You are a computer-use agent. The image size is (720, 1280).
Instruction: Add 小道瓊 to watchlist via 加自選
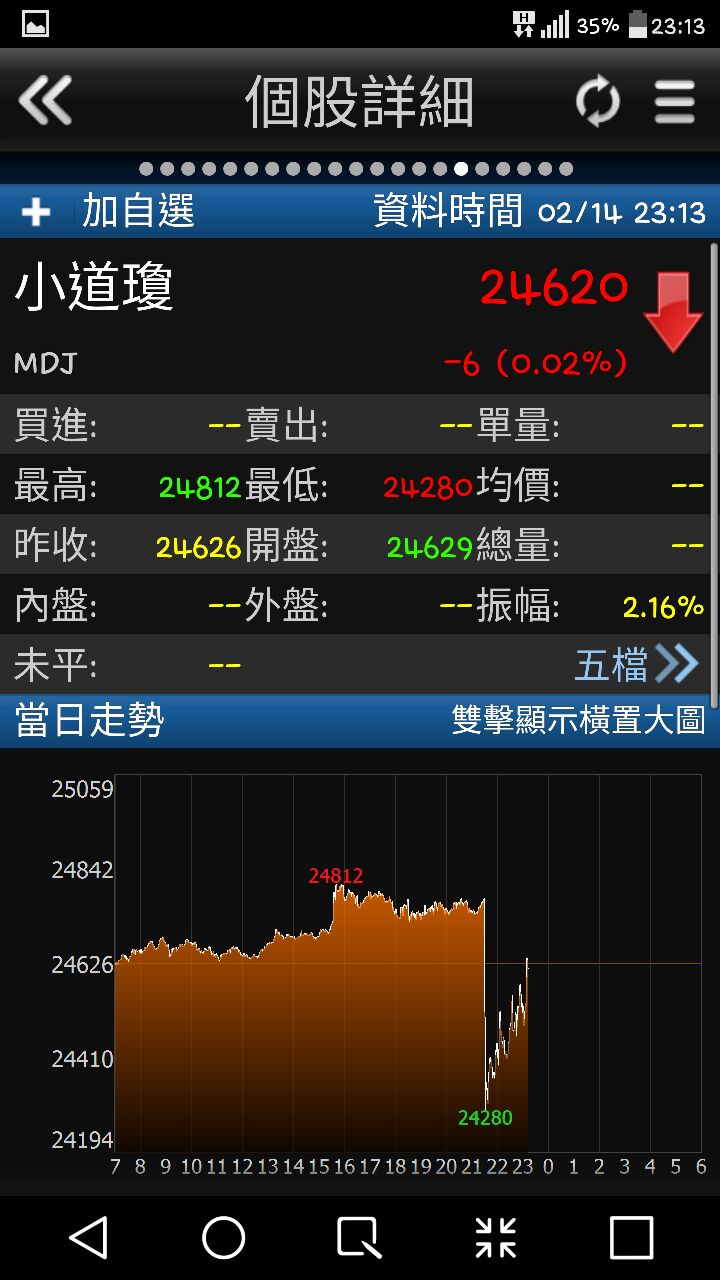point(107,211)
